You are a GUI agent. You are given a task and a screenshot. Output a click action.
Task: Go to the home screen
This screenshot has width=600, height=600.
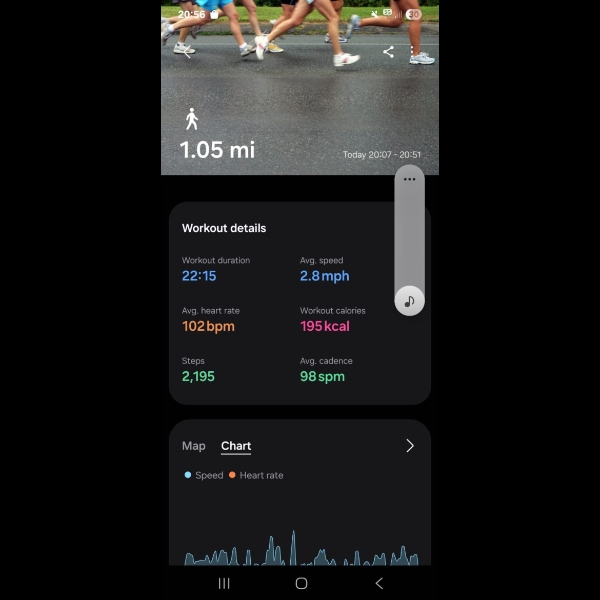(x=301, y=583)
